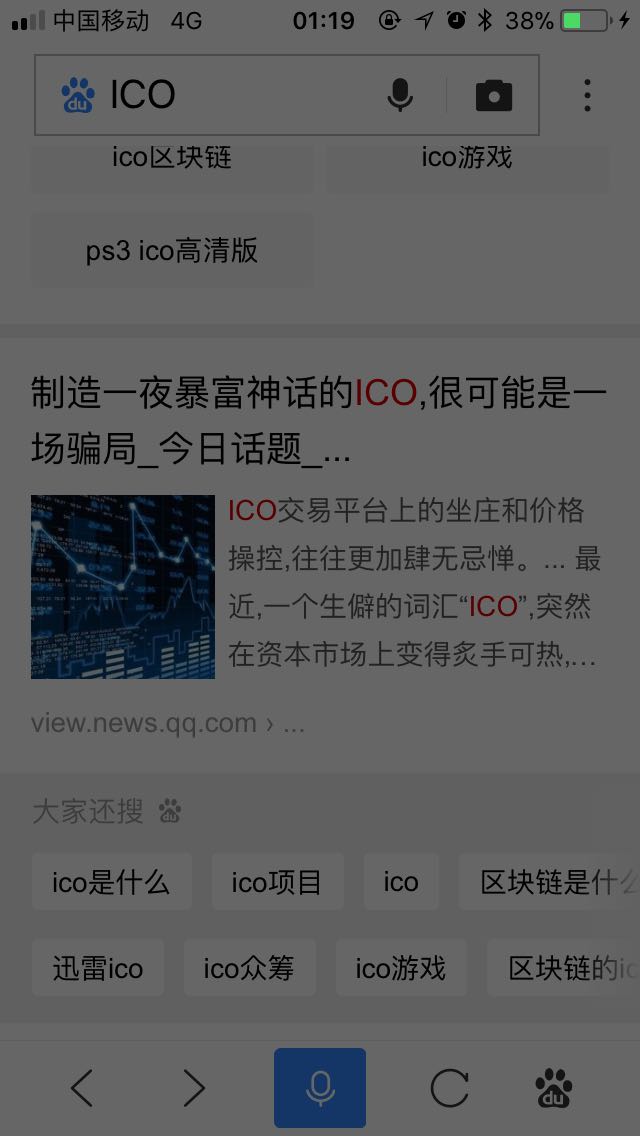
Task: Search related query 迅雷ico
Action: (98, 968)
